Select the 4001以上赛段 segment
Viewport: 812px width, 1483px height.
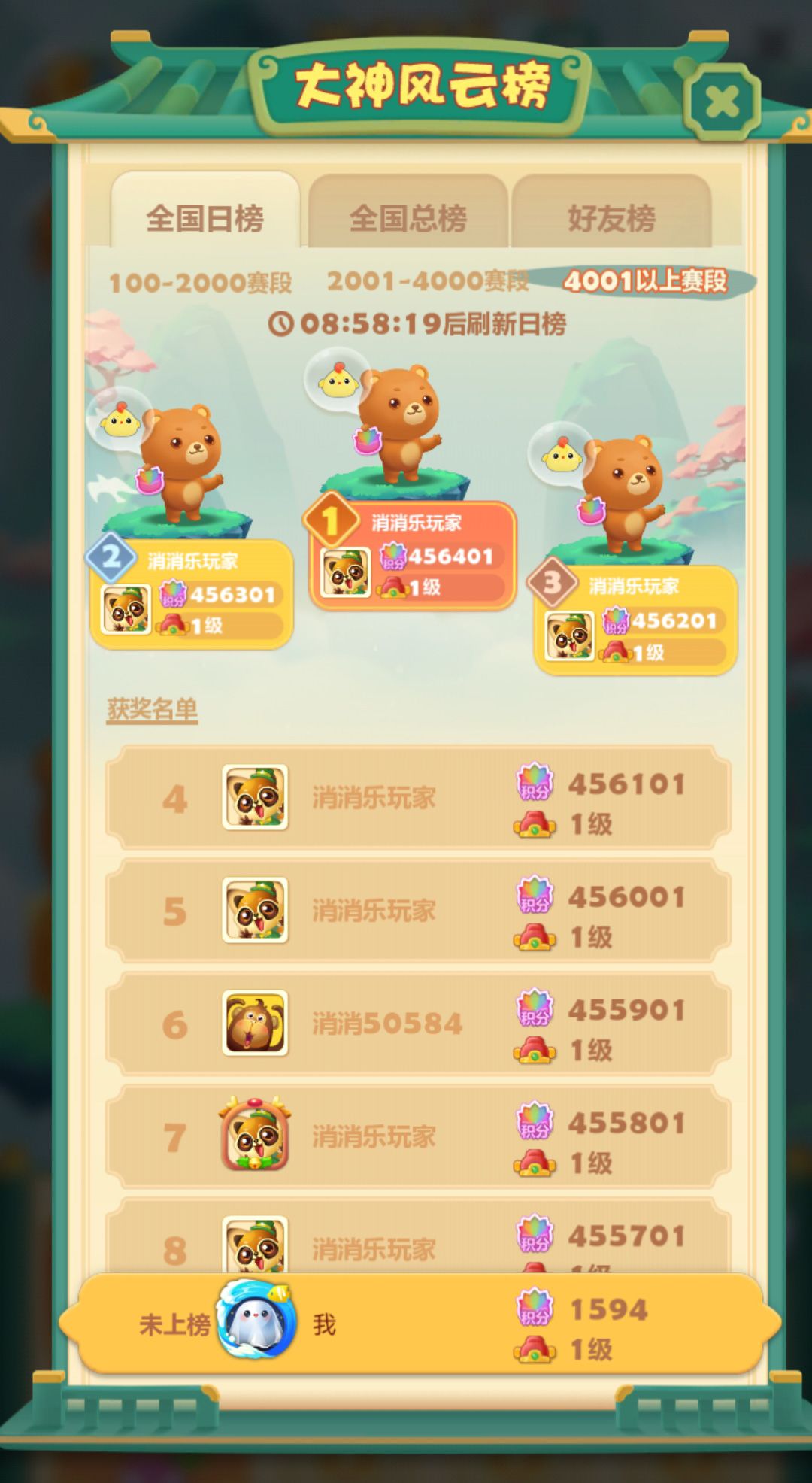pos(648,279)
